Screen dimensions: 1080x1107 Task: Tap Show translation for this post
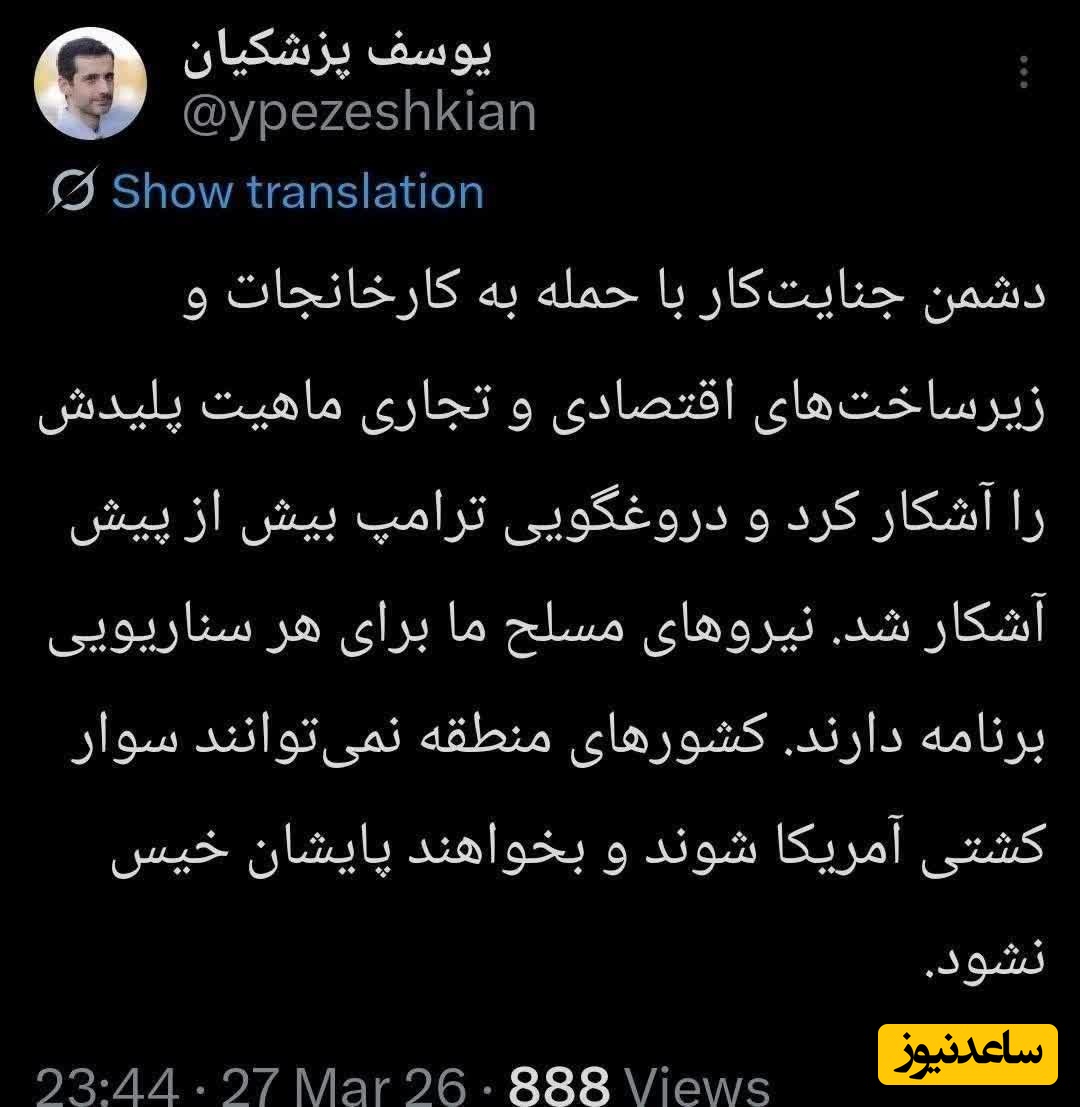tap(297, 191)
